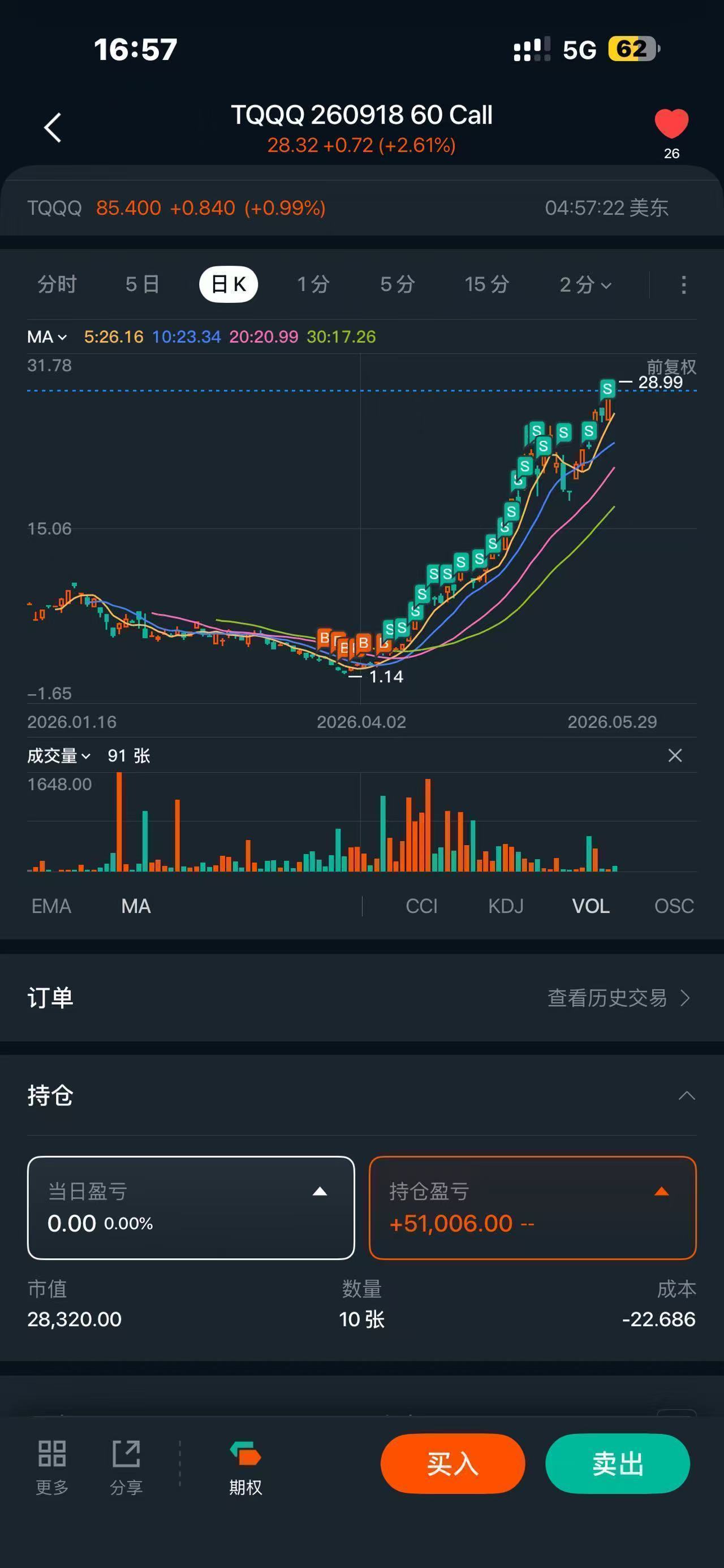Open the 2分 interval dropdown
This screenshot has height=1568, width=724.
point(585,284)
